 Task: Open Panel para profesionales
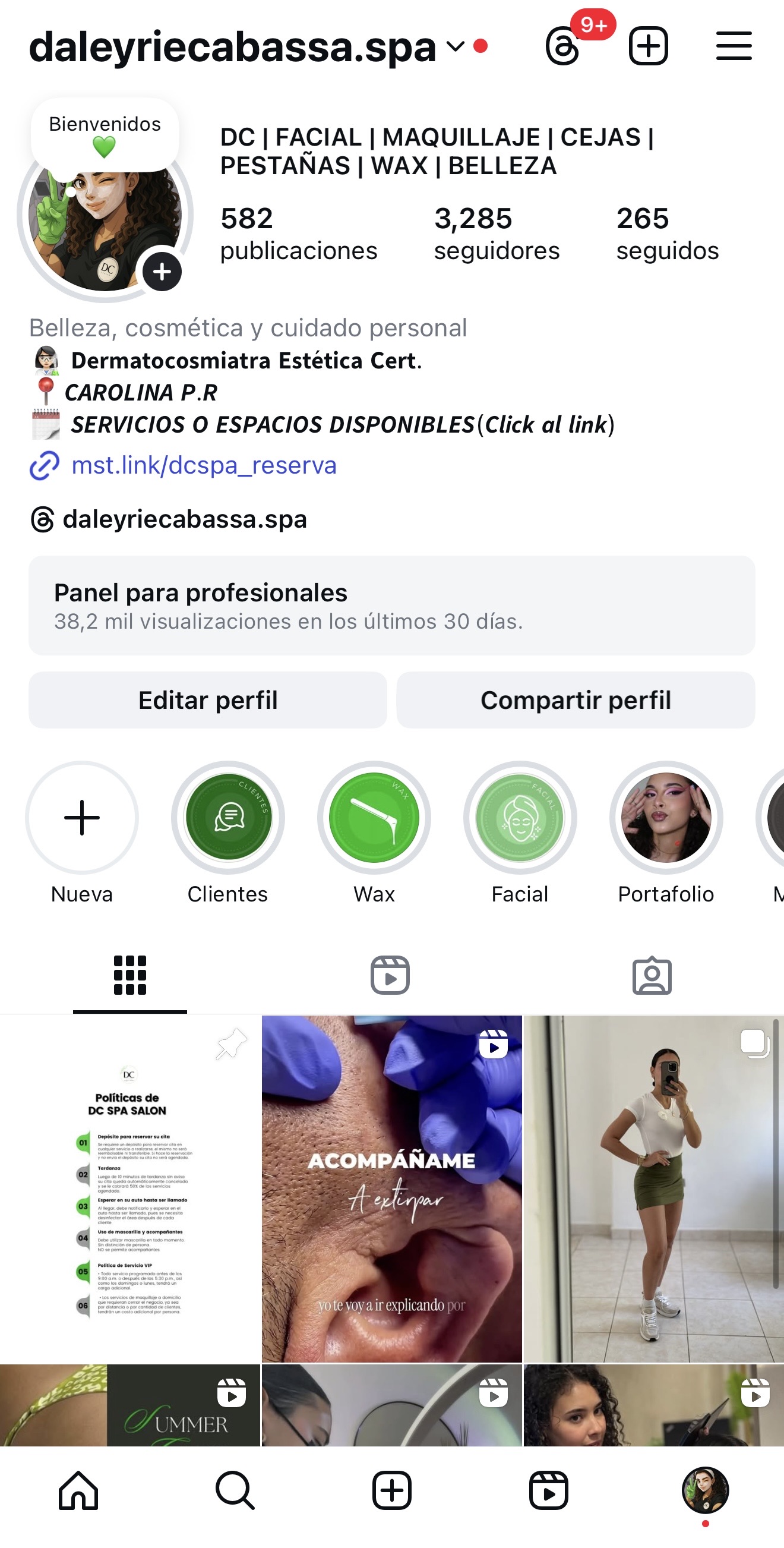pyautogui.click(x=391, y=605)
